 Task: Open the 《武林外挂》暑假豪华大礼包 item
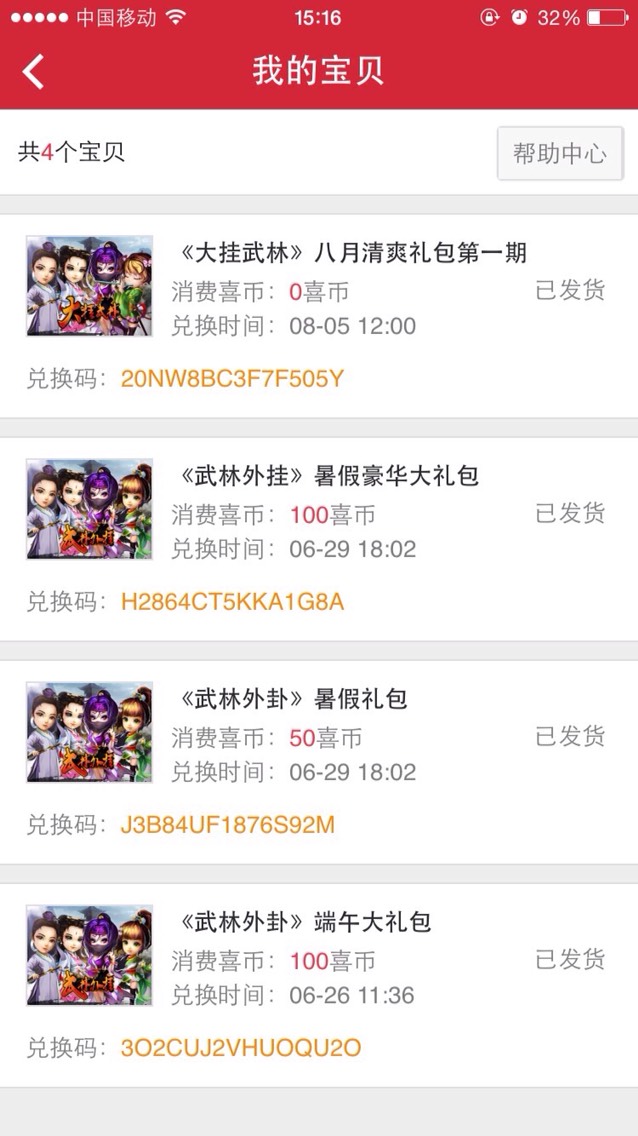319,539
